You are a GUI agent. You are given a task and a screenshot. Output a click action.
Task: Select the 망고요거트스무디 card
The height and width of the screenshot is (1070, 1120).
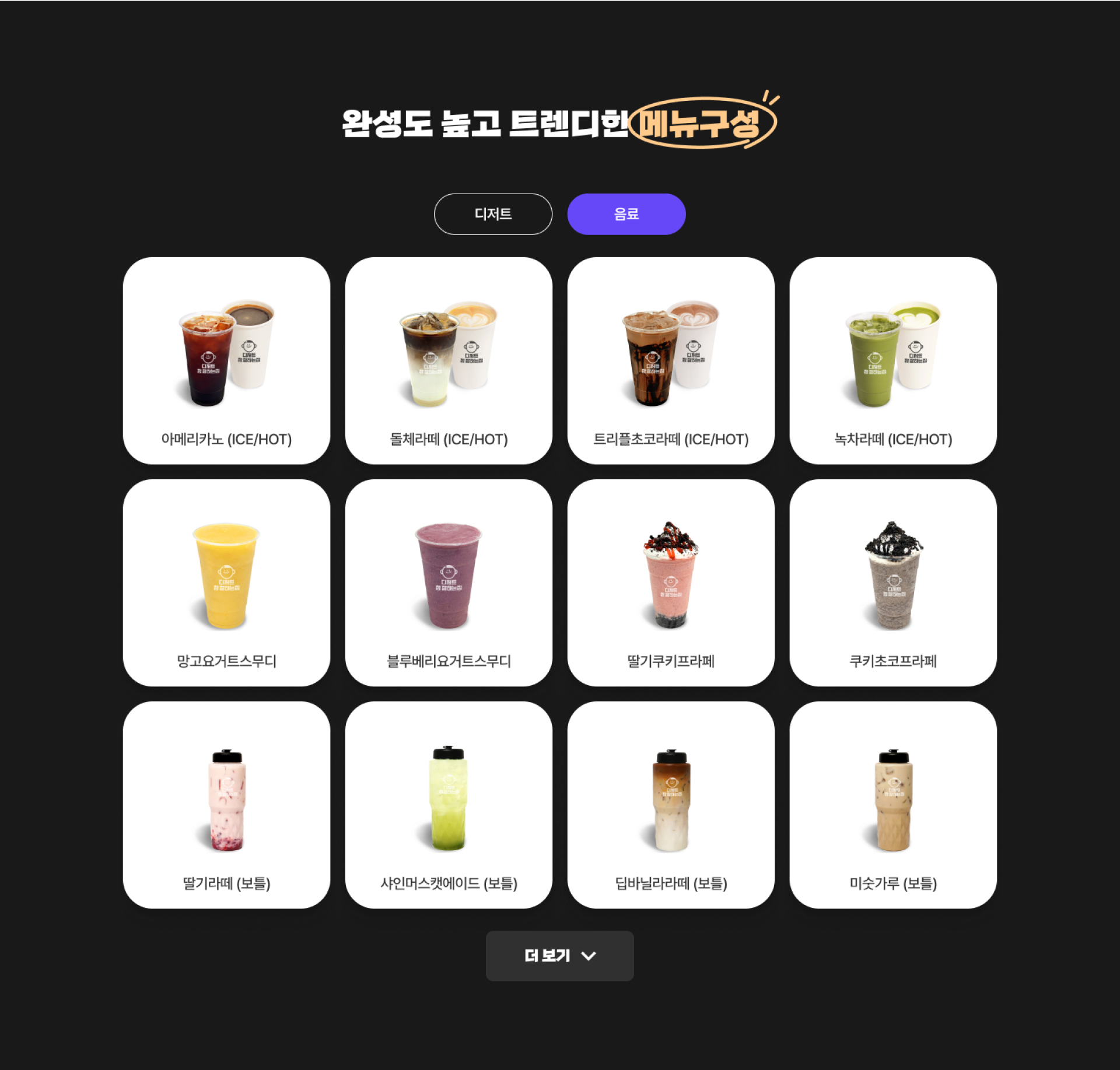pyautogui.click(x=226, y=583)
